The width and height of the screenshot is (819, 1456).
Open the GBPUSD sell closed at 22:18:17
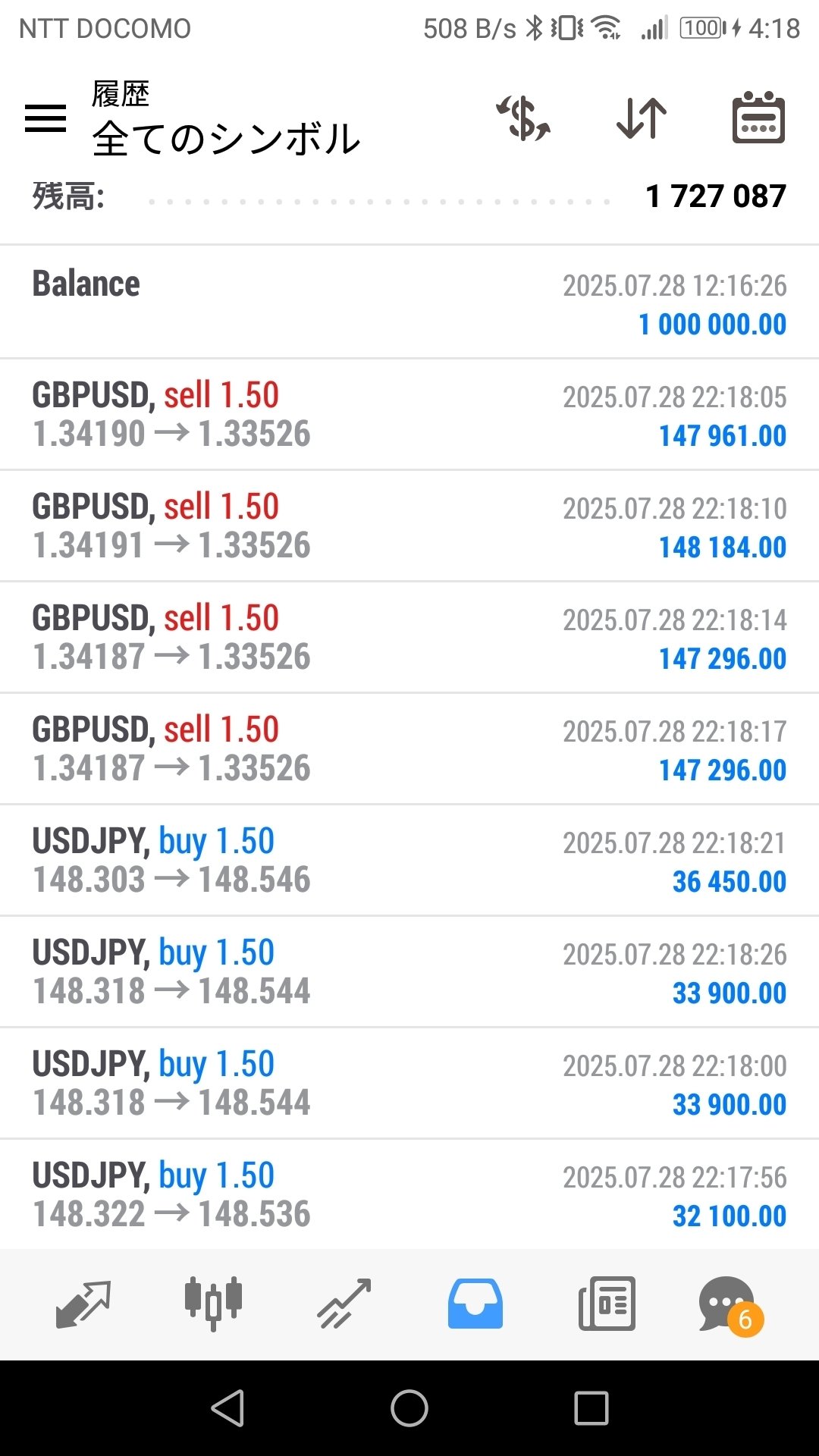[409, 749]
